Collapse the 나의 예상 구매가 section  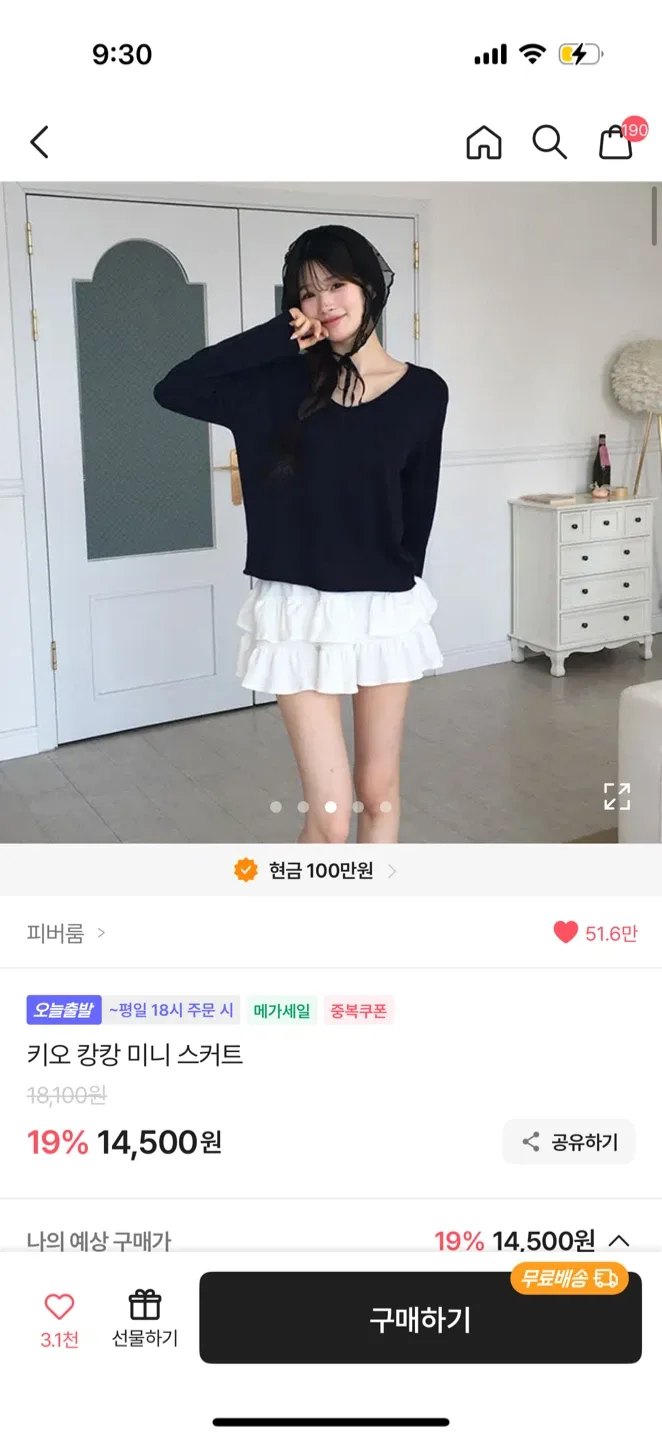pos(619,1241)
